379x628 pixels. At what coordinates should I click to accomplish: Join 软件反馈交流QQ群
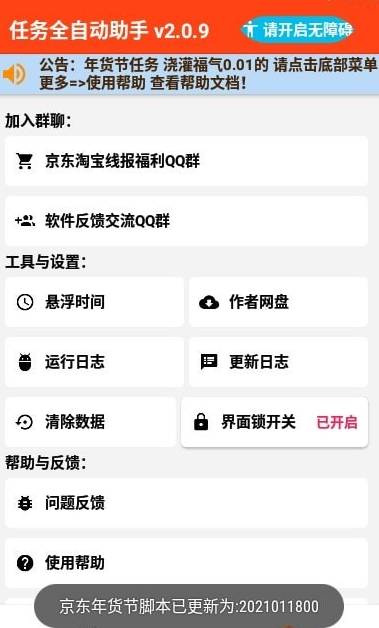point(186,221)
